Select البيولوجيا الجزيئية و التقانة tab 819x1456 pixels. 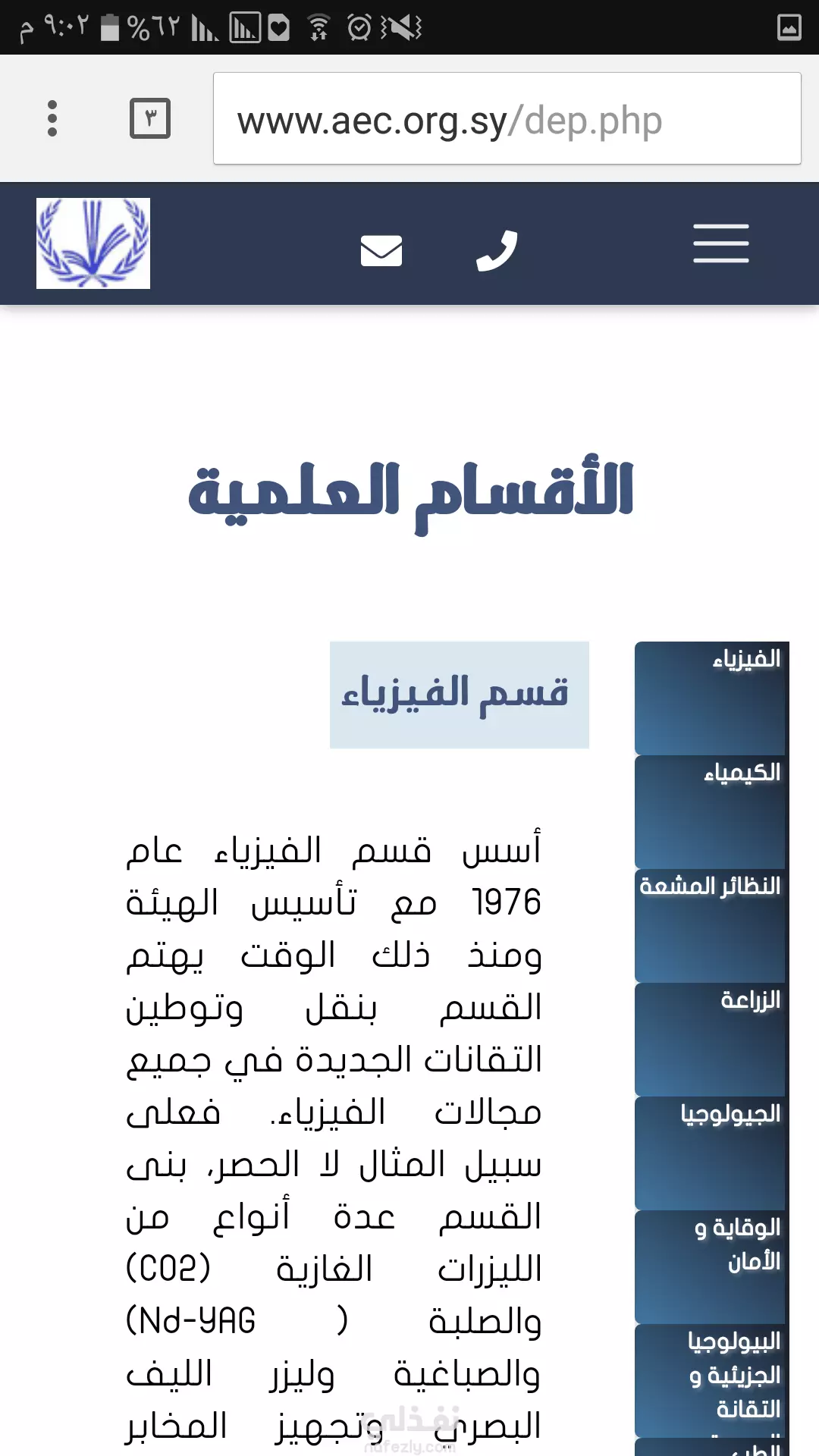pyautogui.click(x=711, y=1380)
